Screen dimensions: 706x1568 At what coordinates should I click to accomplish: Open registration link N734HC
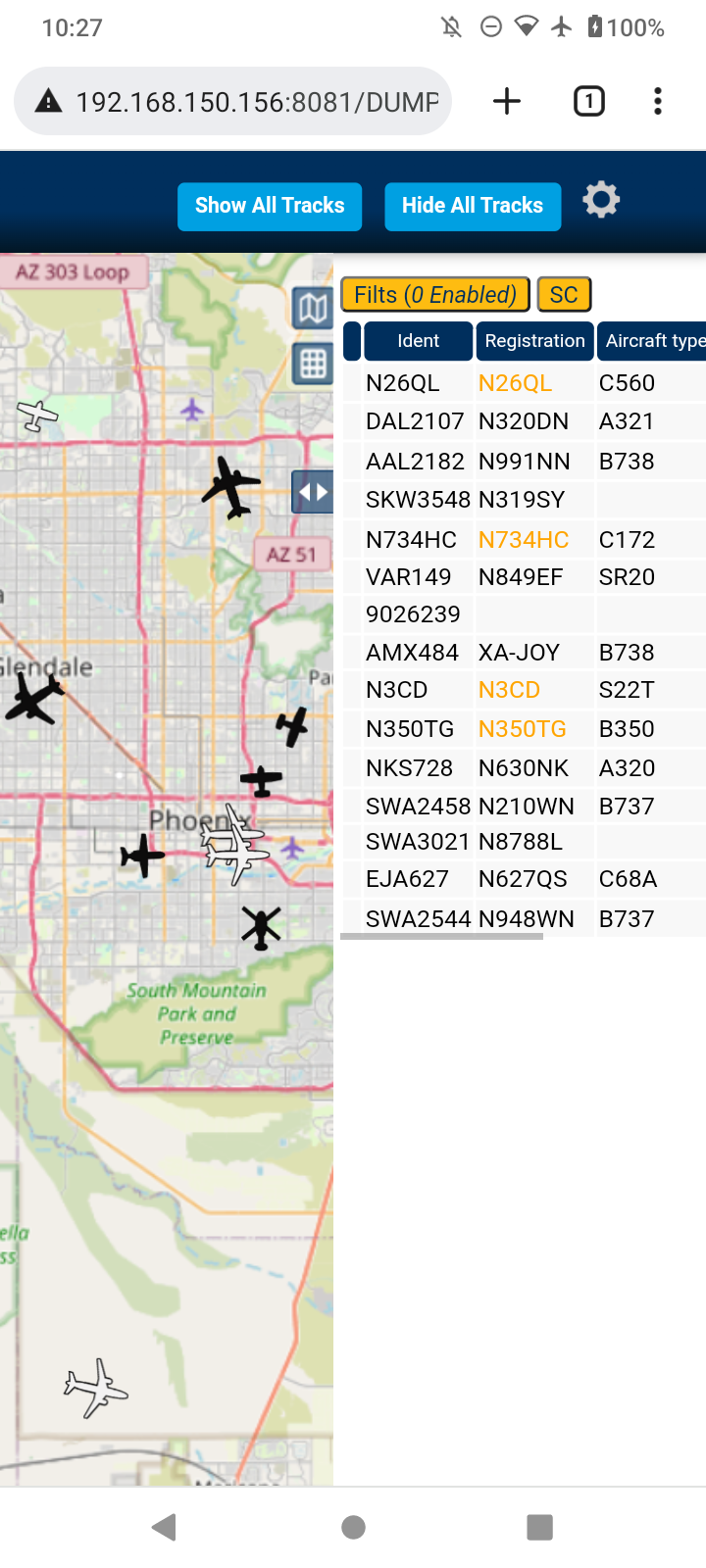[524, 540]
